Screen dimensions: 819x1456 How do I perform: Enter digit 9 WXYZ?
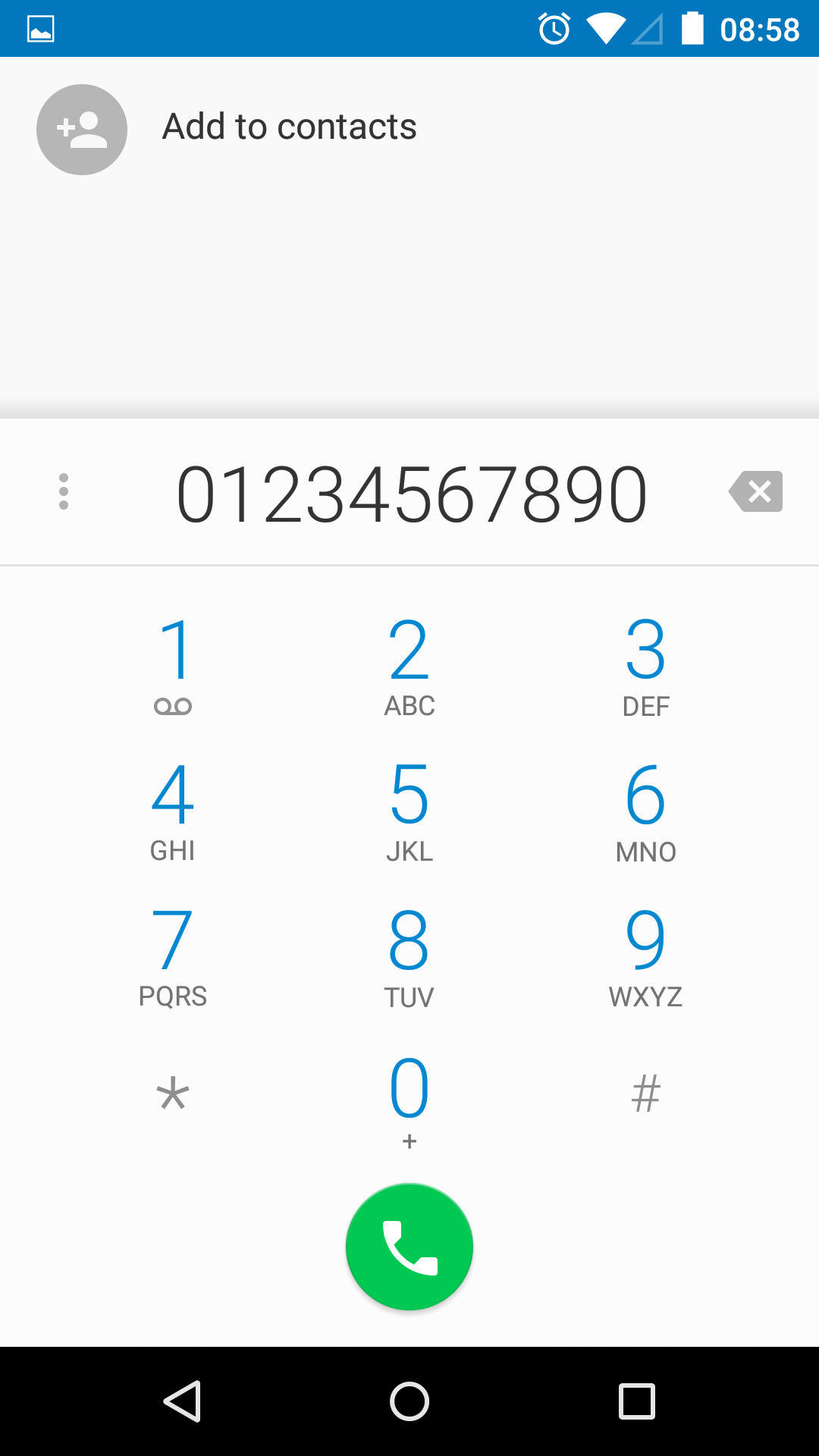tap(645, 957)
